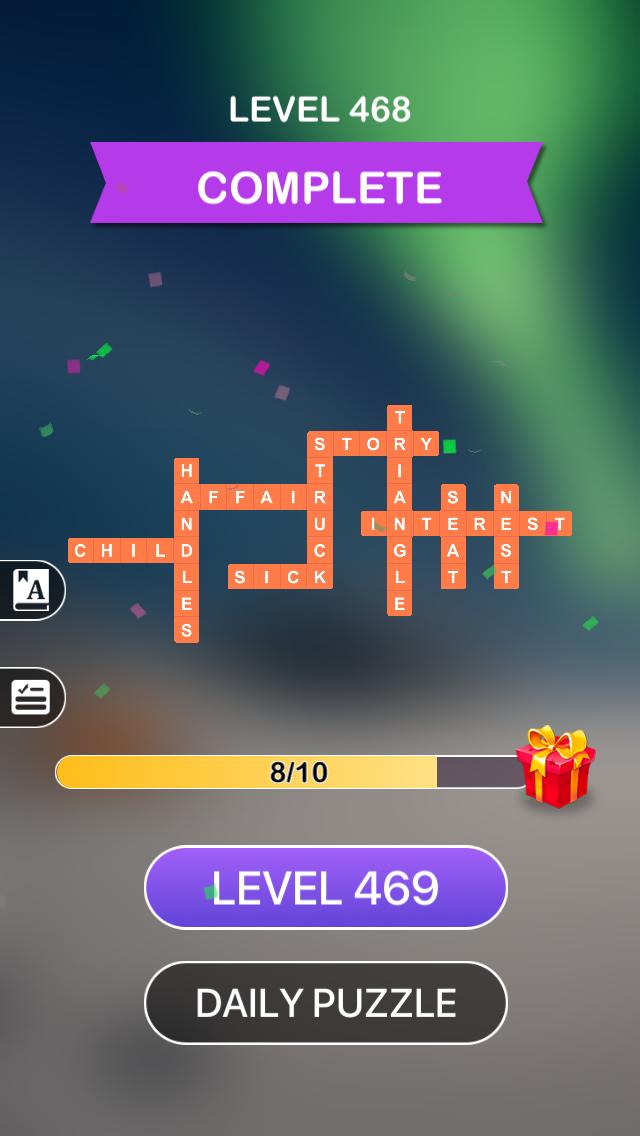This screenshot has width=640, height=1136.
Task: Open the checklist tasks icon
Action: click(31, 697)
